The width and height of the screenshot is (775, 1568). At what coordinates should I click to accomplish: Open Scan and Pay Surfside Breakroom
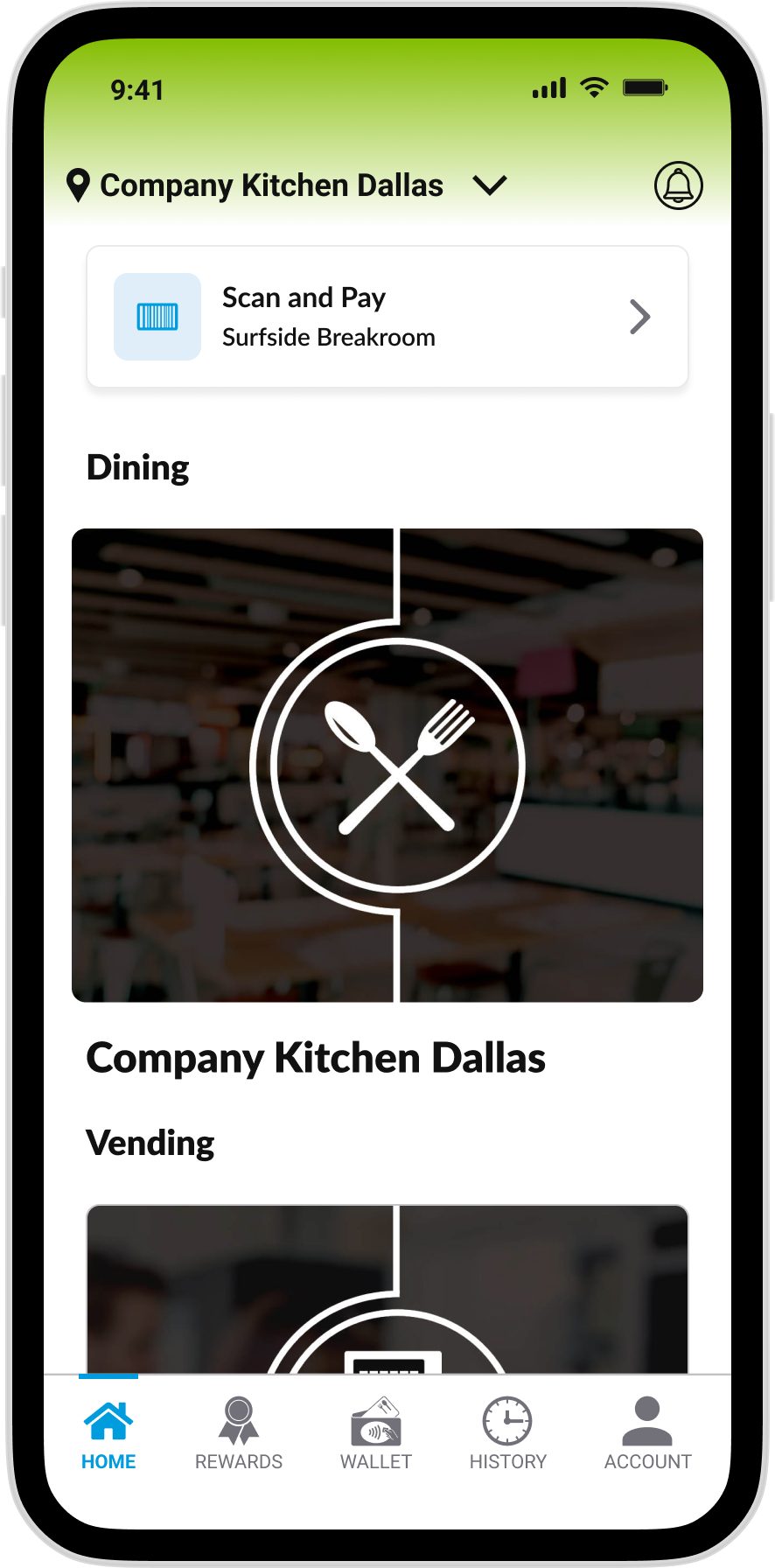click(x=387, y=317)
